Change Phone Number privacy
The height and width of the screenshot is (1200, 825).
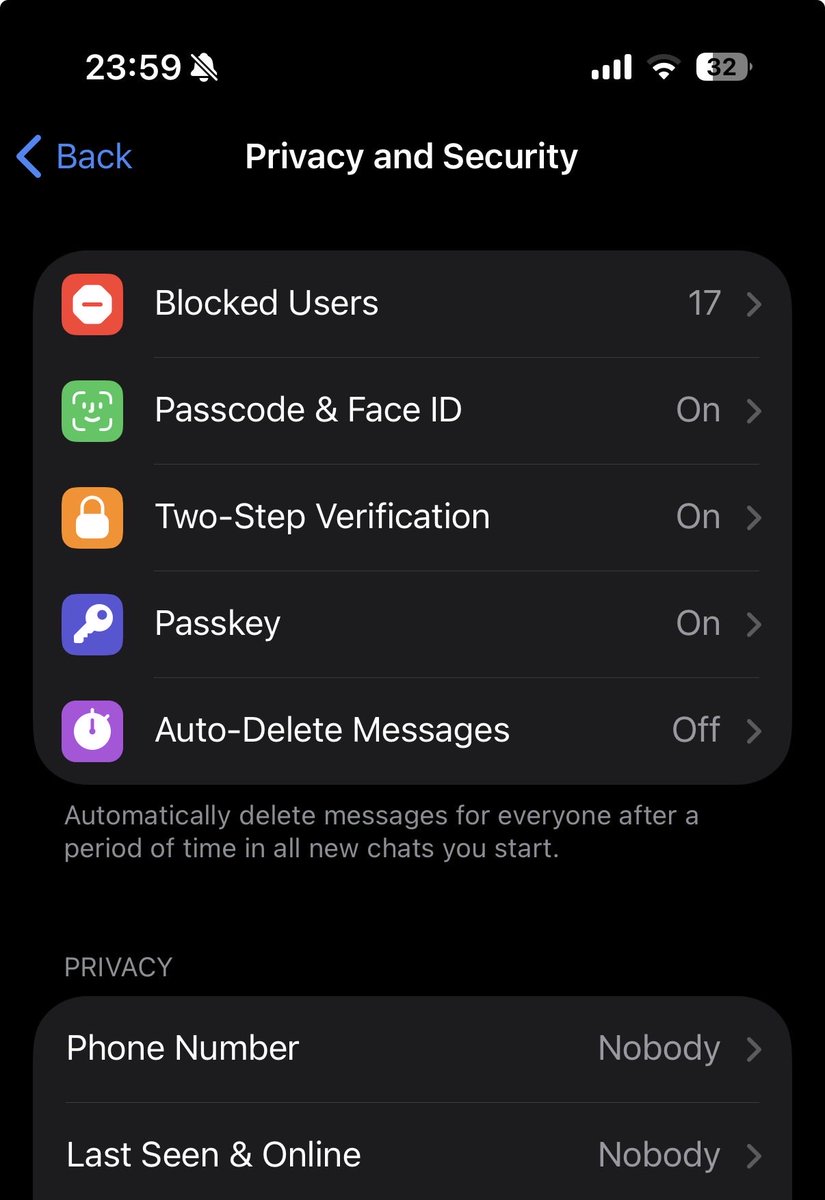click(410, 1048)
